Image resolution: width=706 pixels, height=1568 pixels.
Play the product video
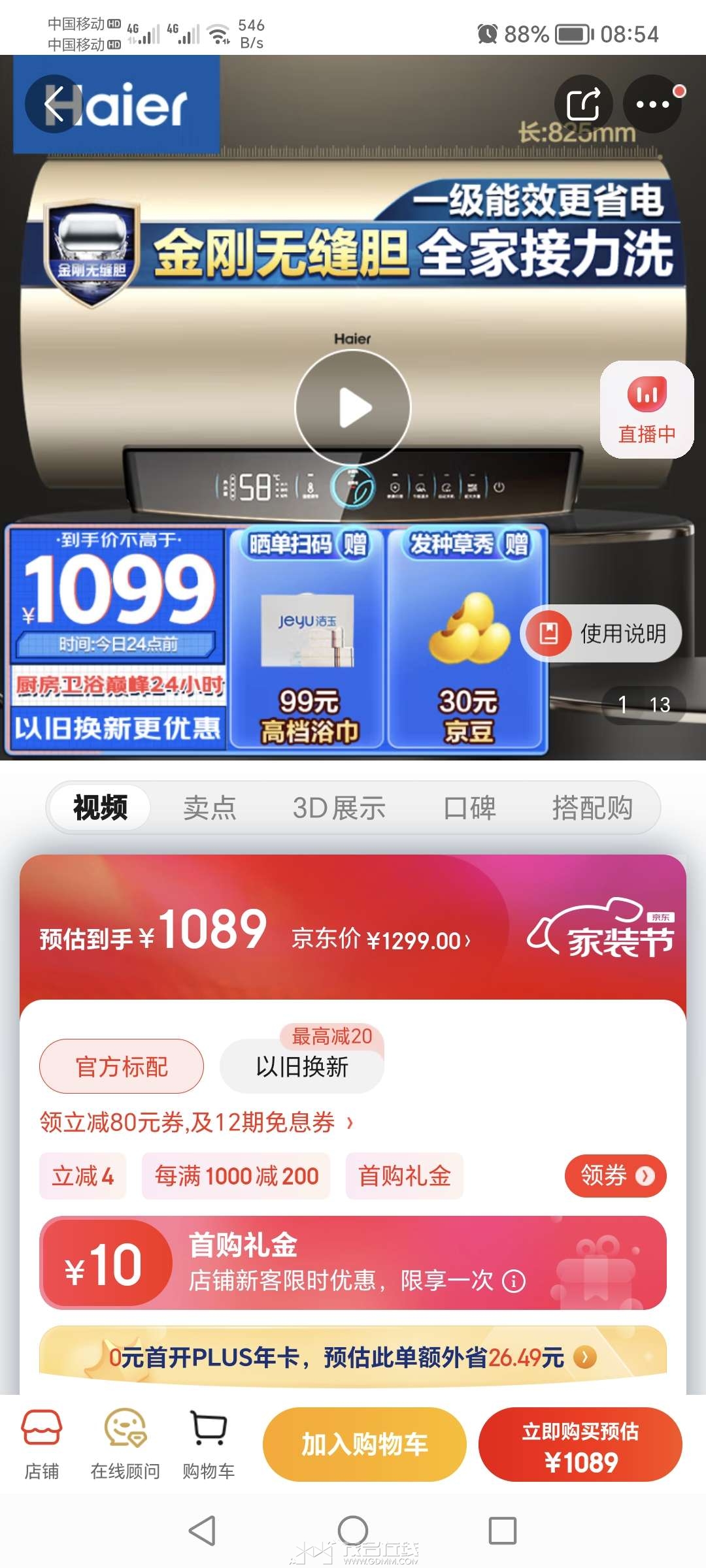(x=353, y=408)
